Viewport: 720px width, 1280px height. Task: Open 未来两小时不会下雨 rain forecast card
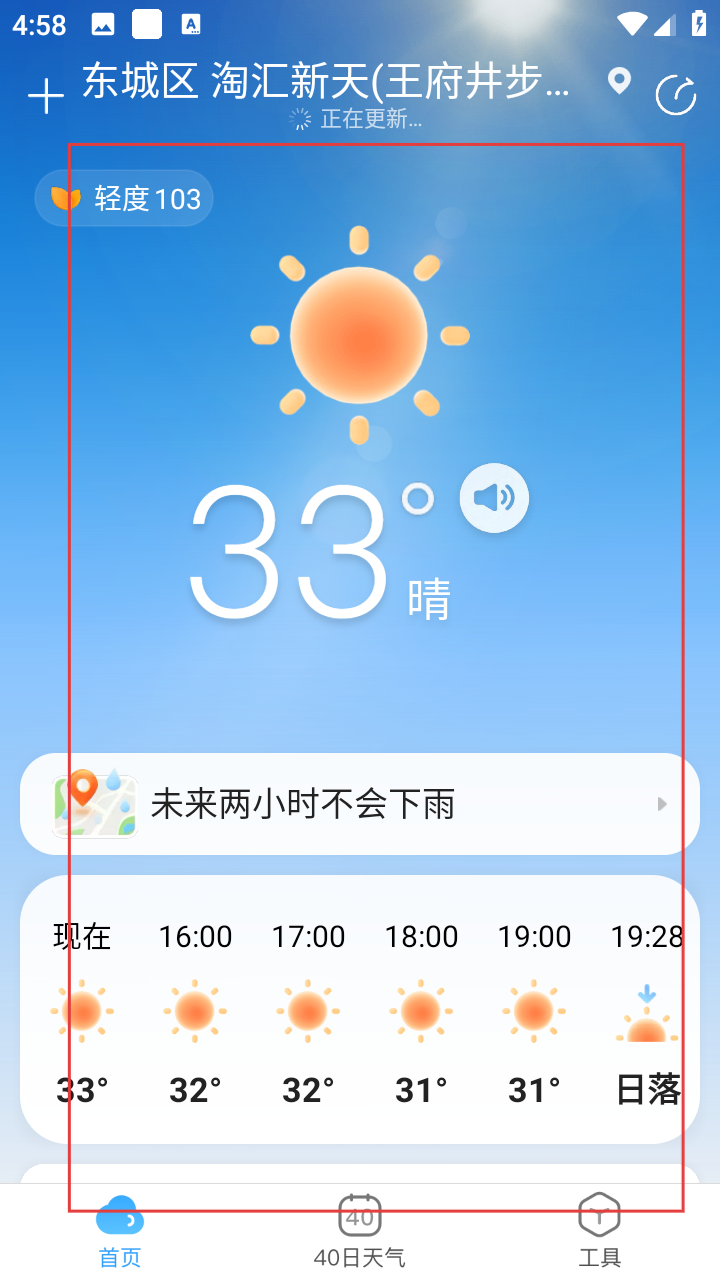pos(360,804)
